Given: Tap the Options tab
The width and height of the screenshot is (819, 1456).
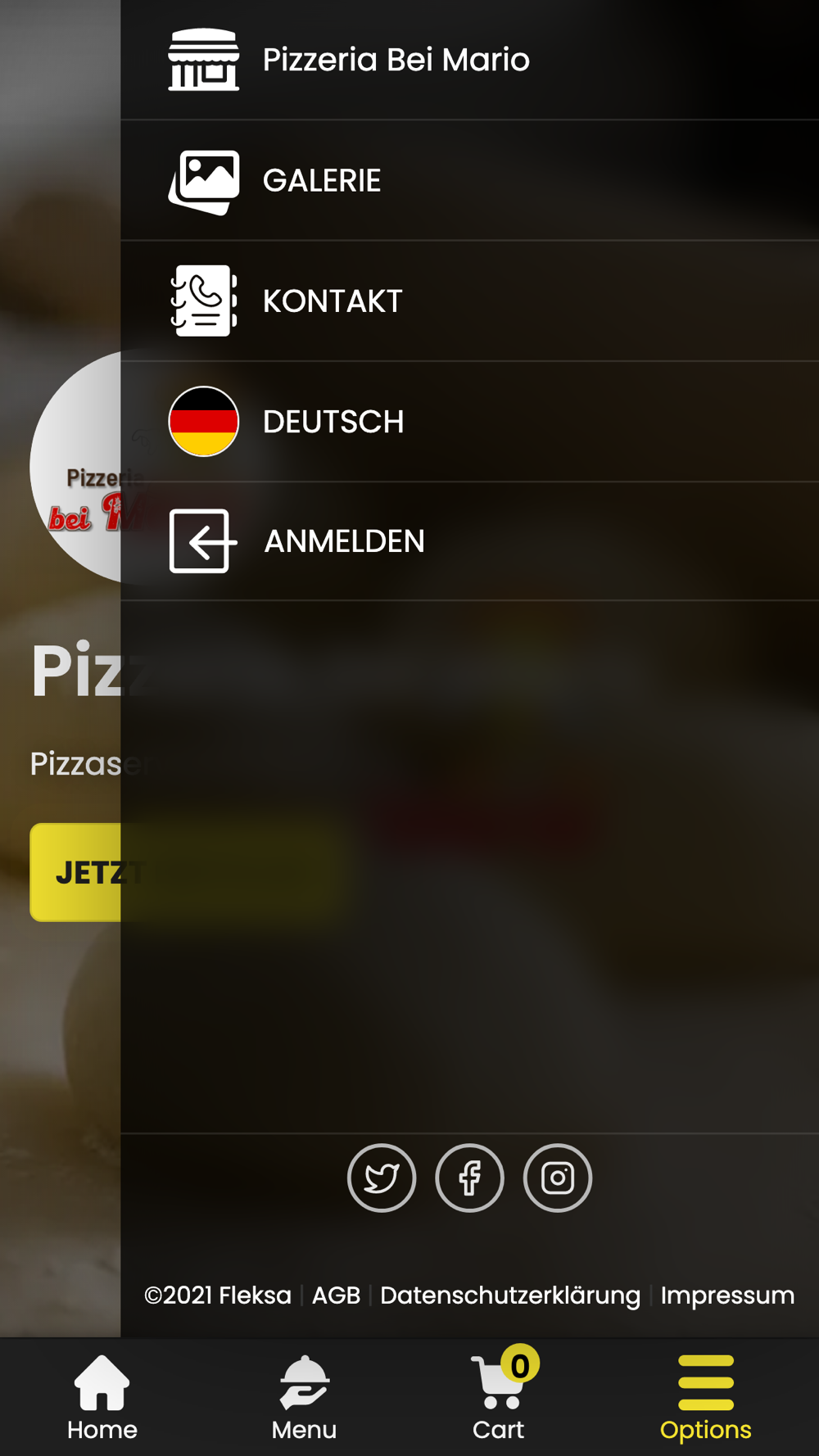Looking at the screenshot, I should 705,1397.
